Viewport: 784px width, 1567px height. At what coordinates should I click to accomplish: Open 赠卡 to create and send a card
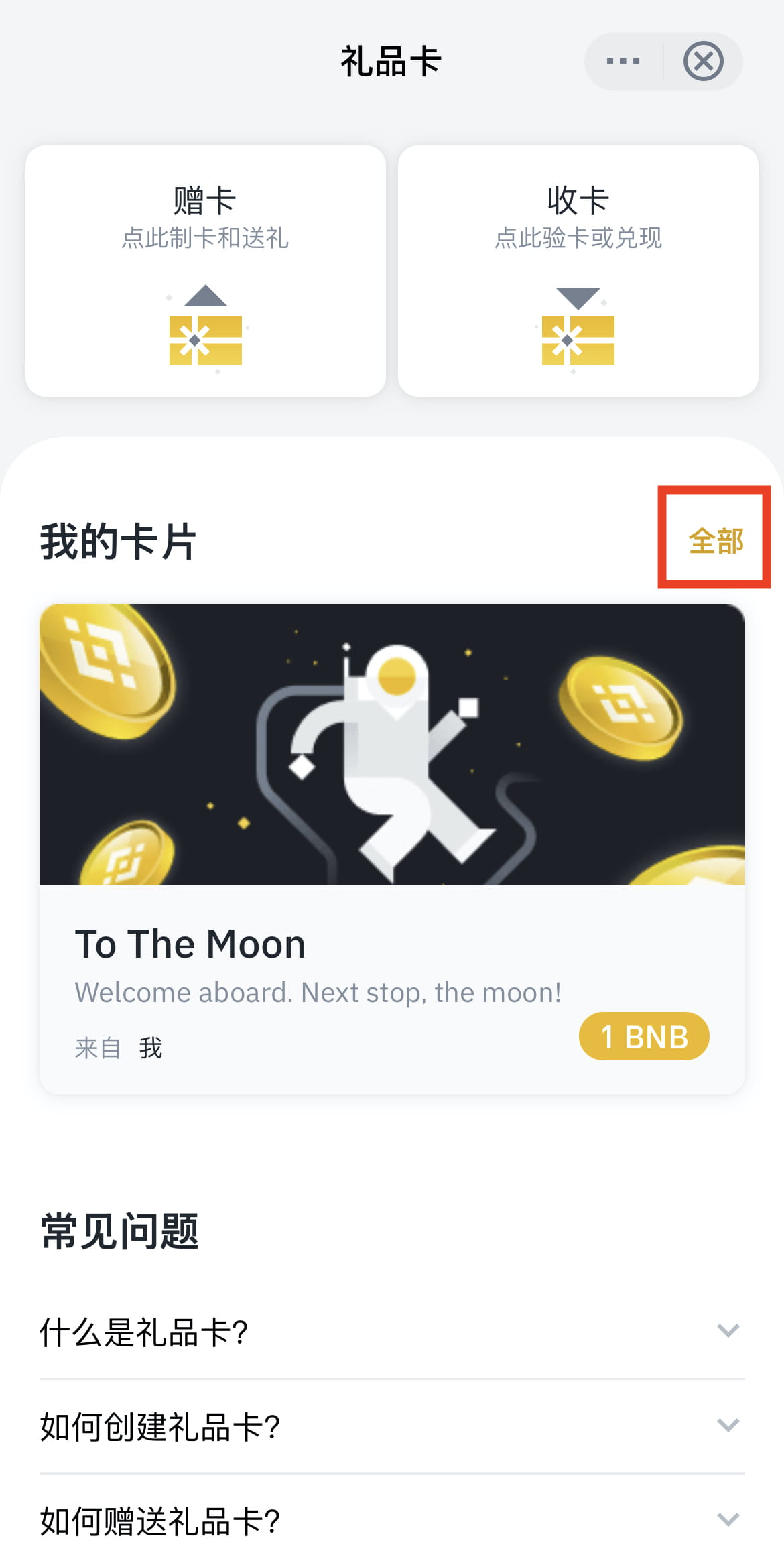pyautogui.click(x=206, y=271)
